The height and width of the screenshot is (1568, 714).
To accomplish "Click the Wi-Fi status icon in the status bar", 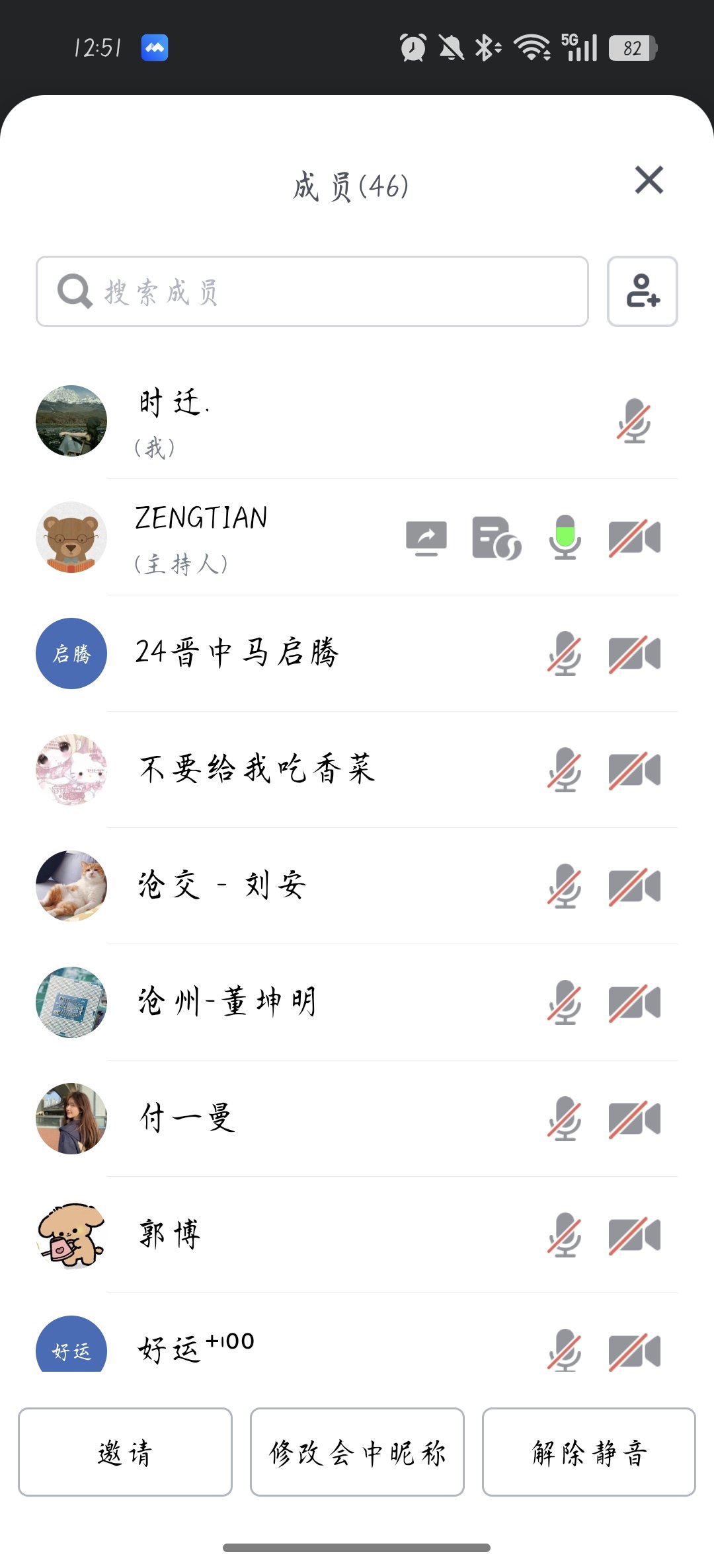I will [530, 47].
